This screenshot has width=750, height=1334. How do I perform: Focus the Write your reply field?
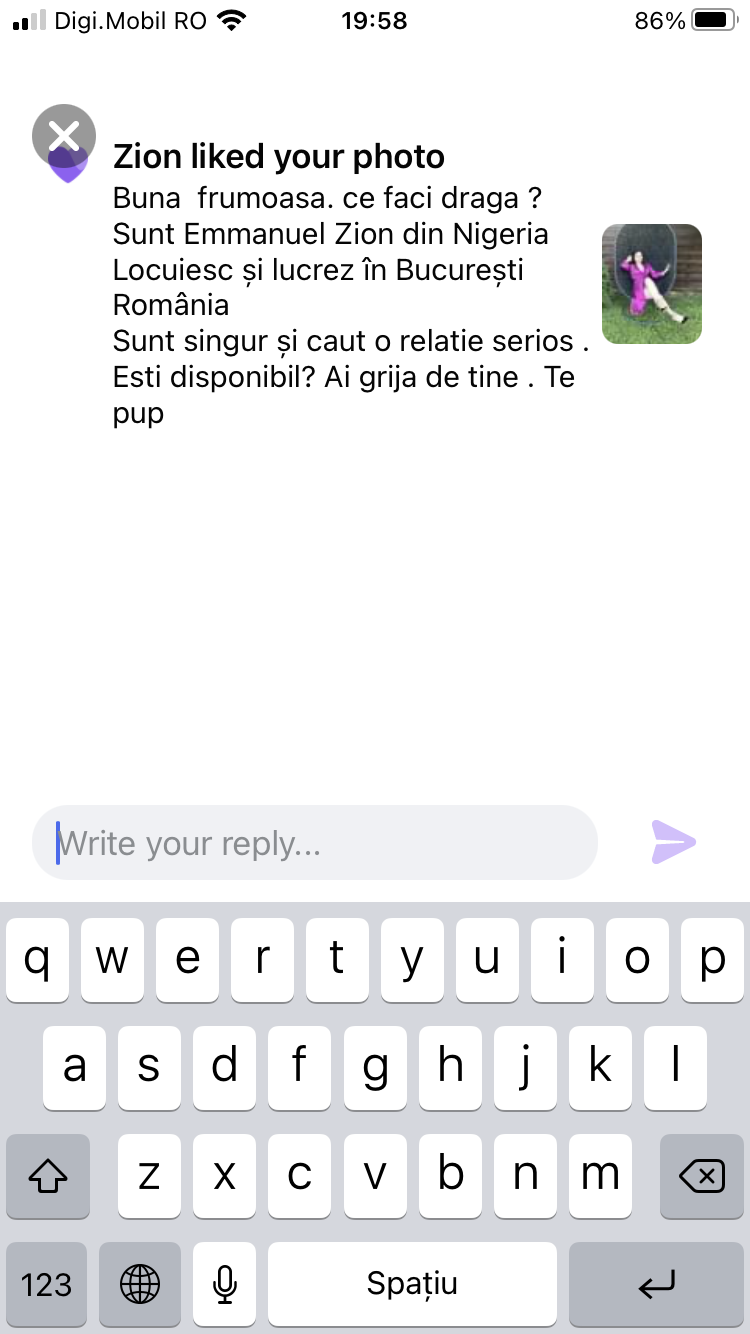click(x=315, y=843)
